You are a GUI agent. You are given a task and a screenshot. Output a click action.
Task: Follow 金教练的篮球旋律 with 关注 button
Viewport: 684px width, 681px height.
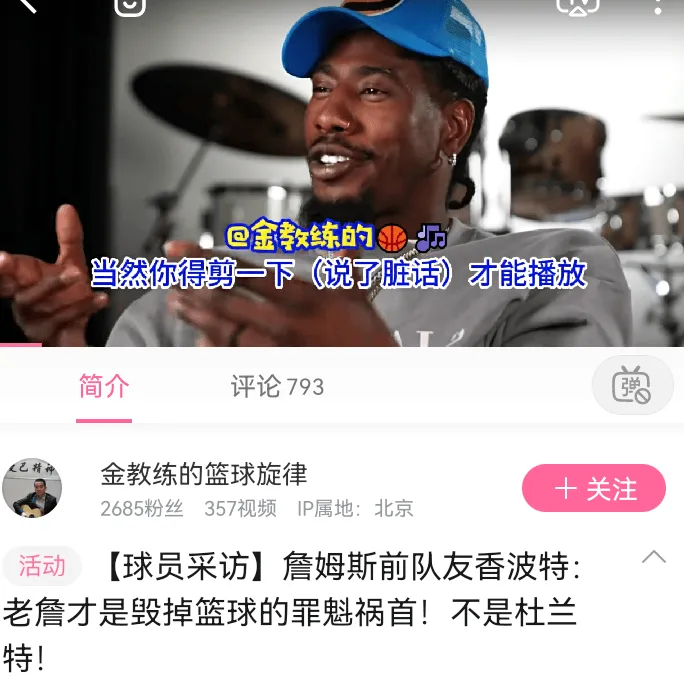pos(593,489)
